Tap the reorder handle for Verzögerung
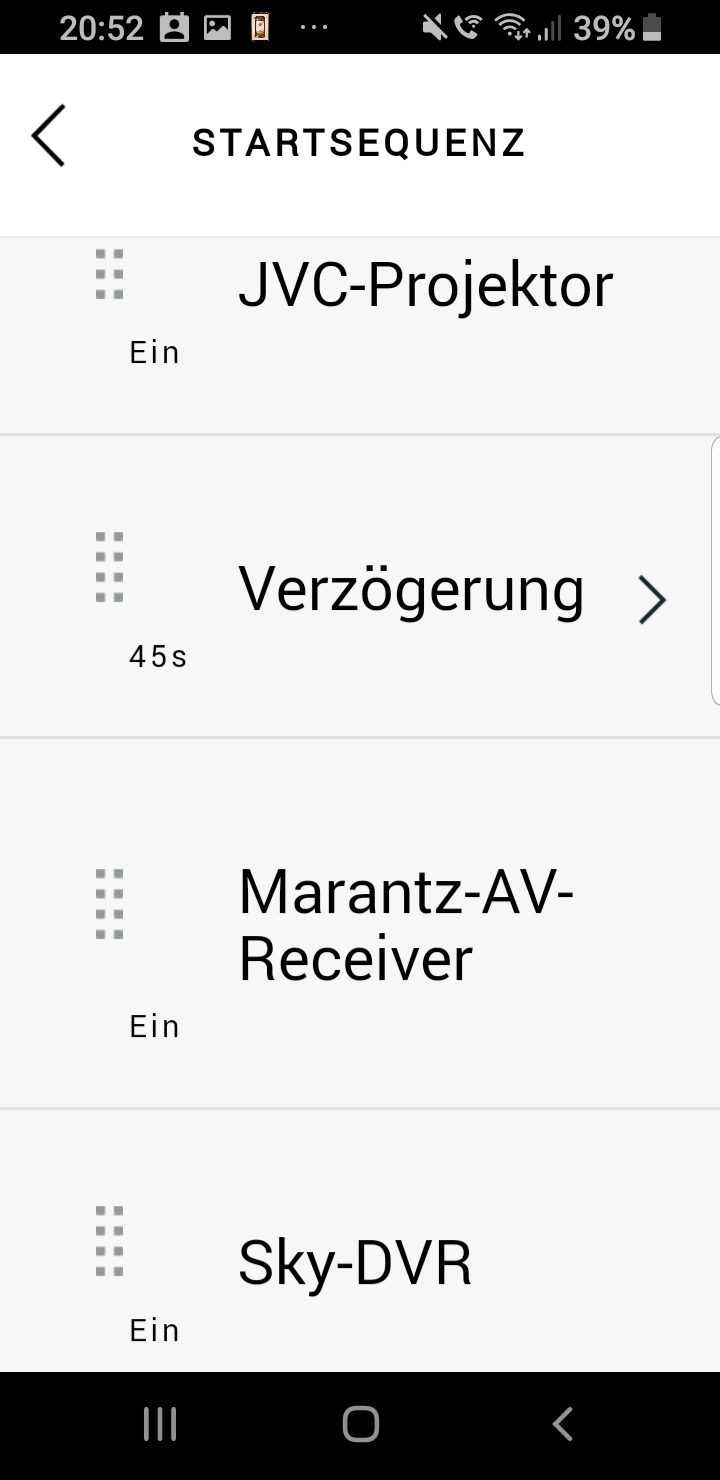 (x=109, y=567)
